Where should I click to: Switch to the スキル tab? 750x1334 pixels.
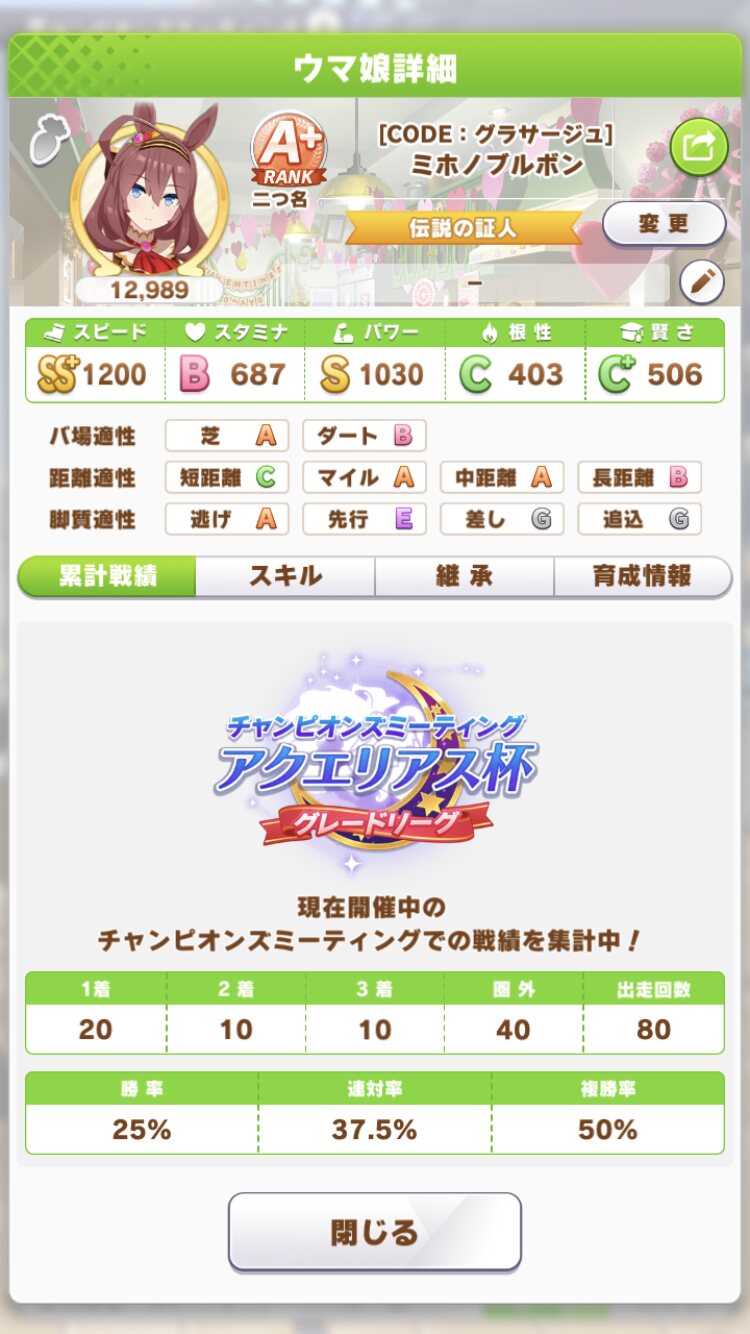286,577
